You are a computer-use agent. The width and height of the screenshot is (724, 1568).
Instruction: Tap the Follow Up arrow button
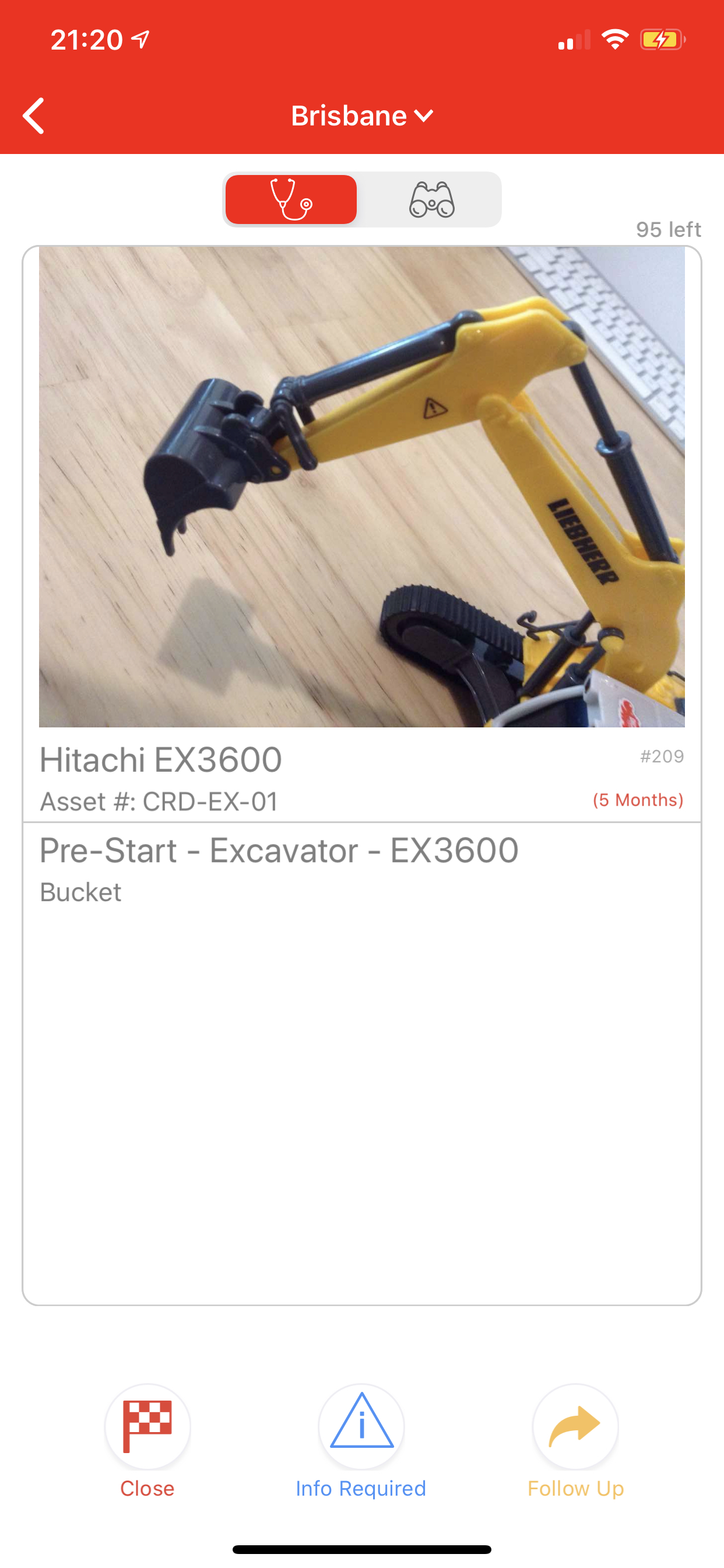(x=575, y=1426)
